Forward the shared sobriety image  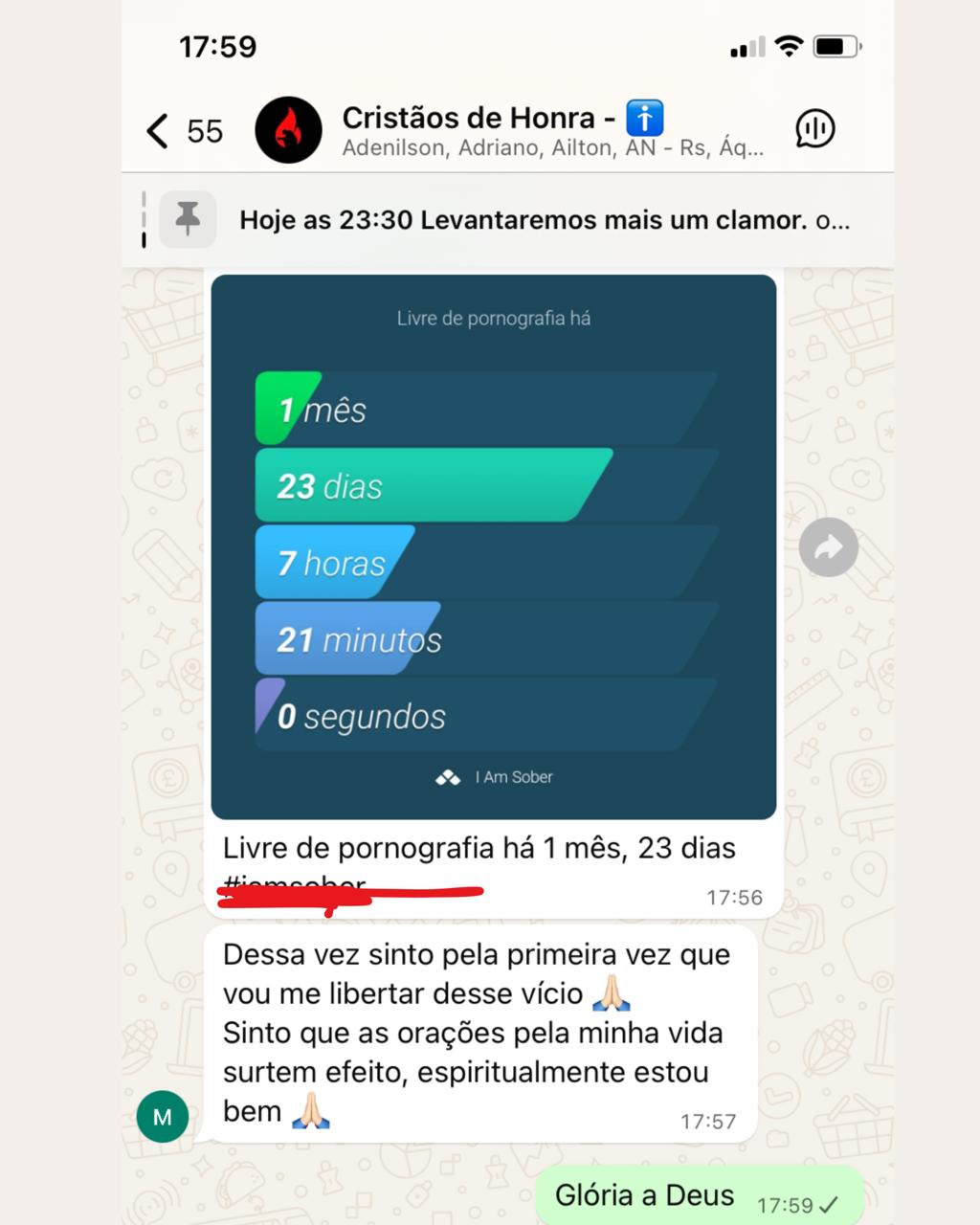pos(828,547)
